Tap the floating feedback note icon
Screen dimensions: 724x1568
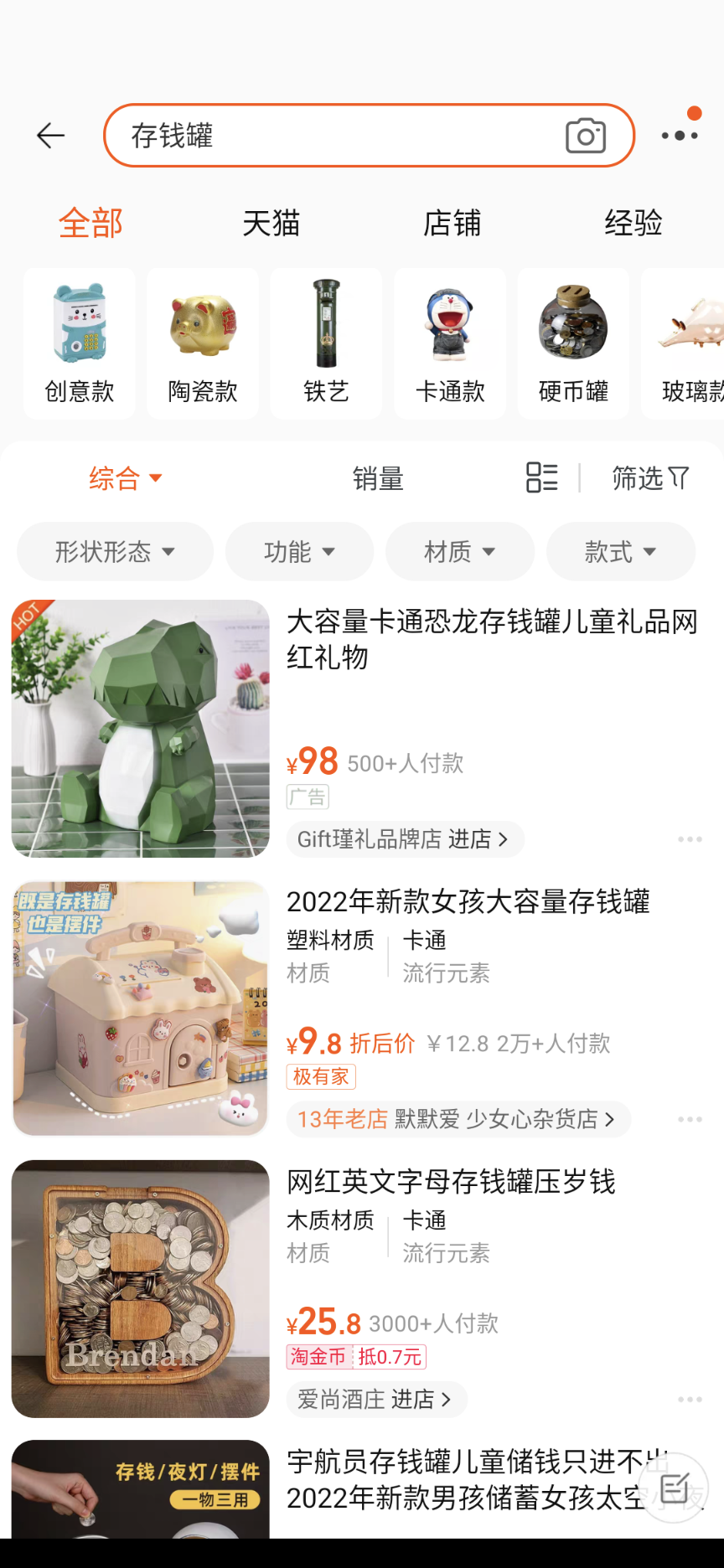click(x=674, y=1488)
